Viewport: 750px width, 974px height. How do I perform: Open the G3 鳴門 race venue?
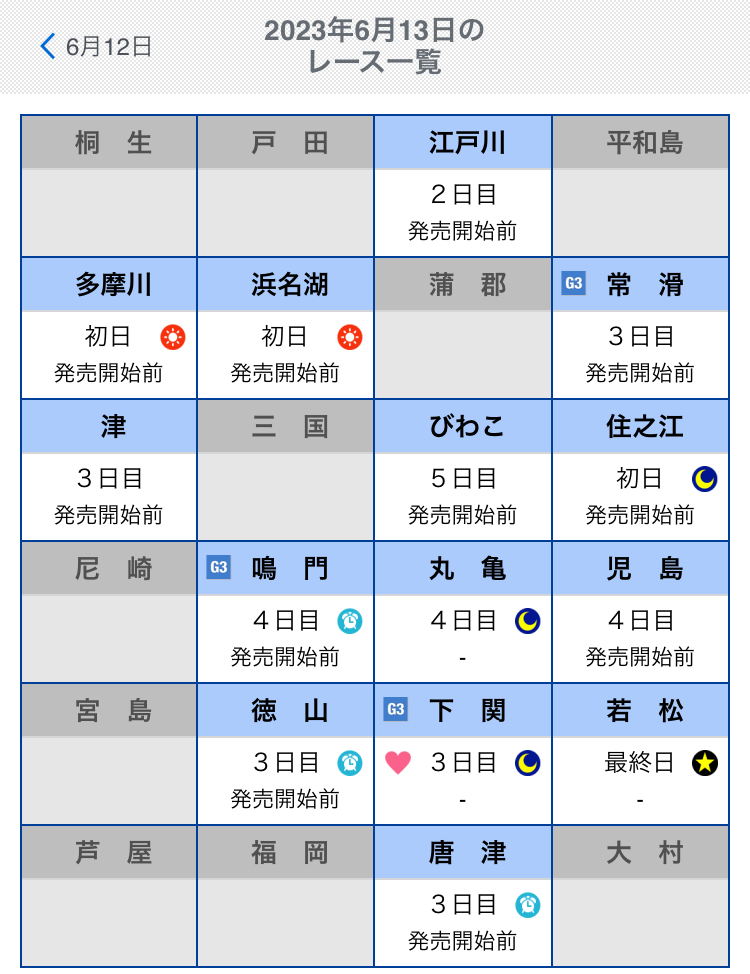(286, 612)
